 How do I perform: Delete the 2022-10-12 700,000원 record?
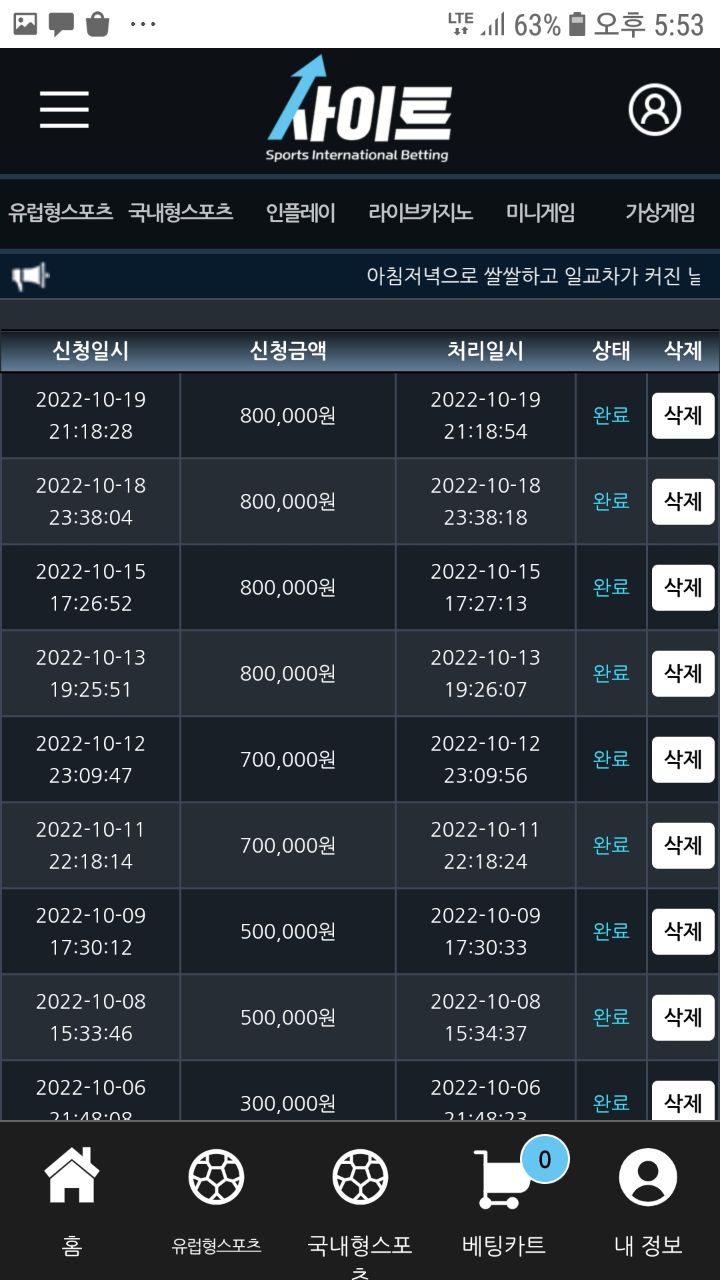pos(683,760)
